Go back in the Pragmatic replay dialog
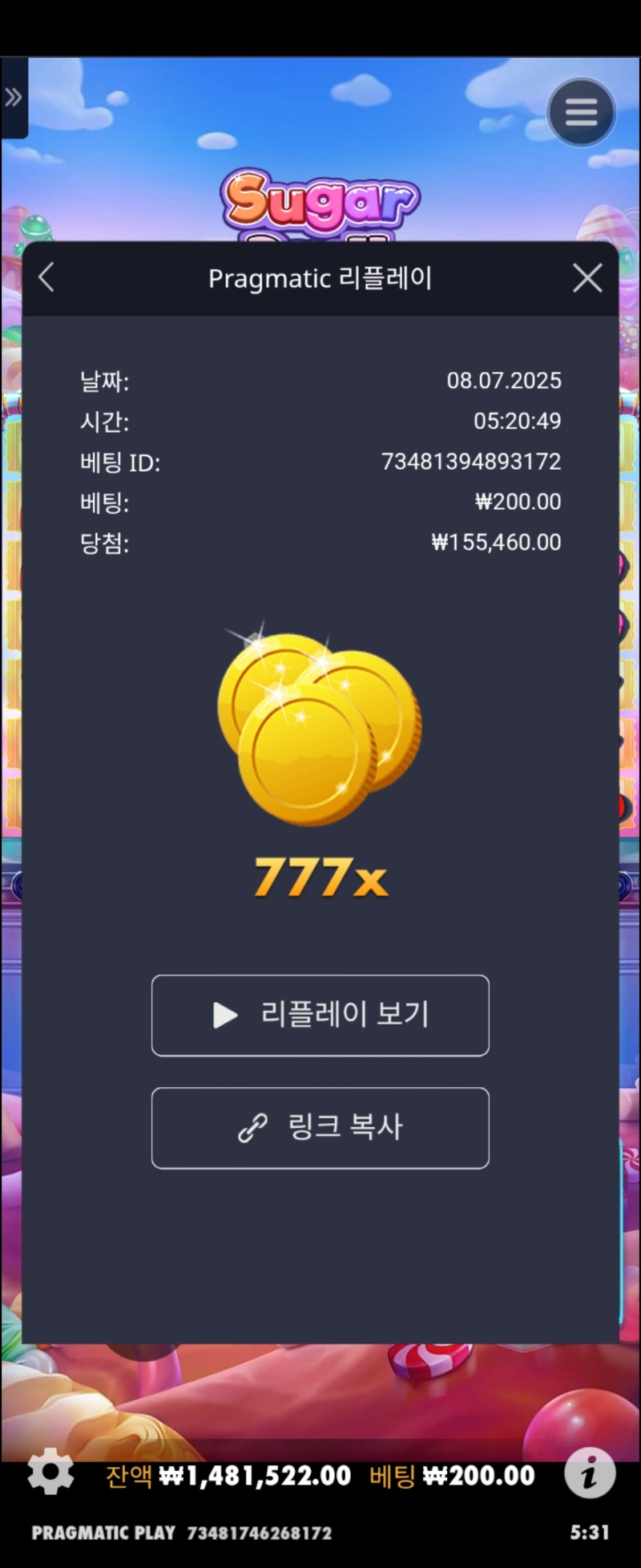This screenshot has width=641, height=1568. (46, 278)
